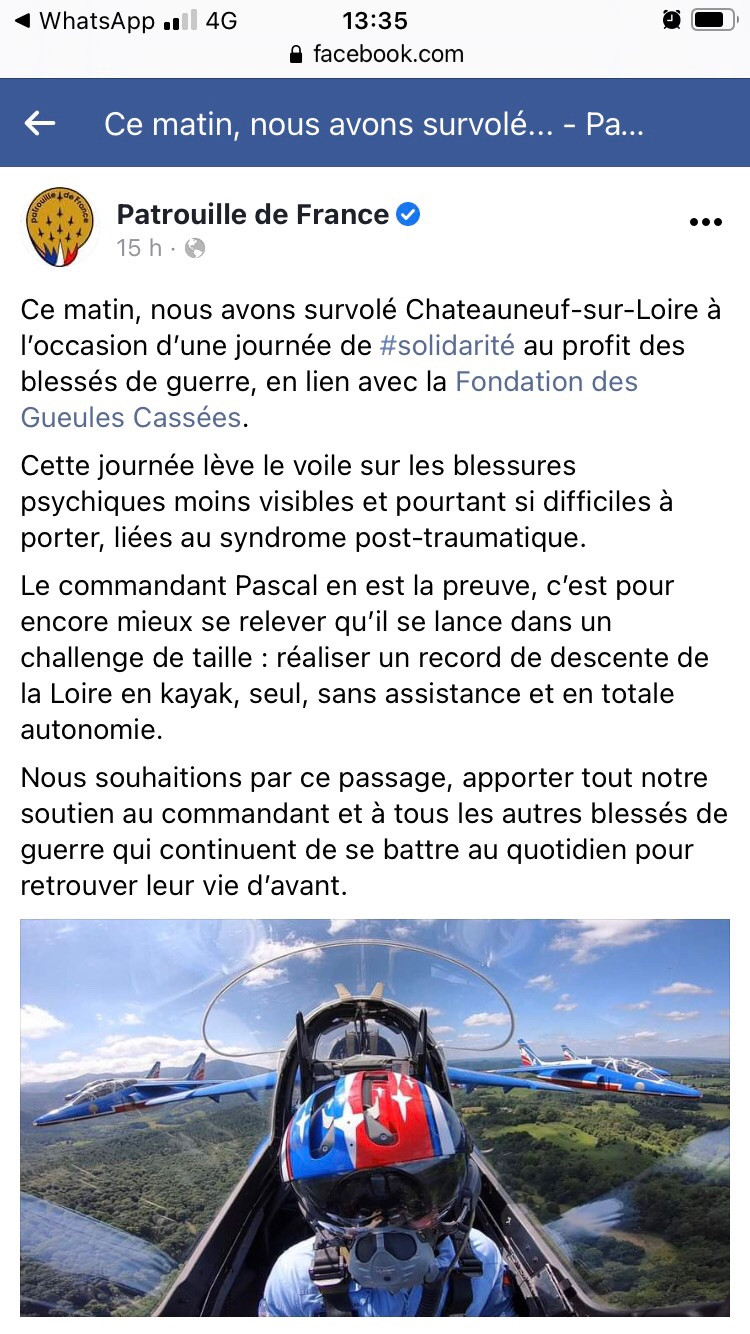Tap the facebook.com address bar

(x=375, y=54)
